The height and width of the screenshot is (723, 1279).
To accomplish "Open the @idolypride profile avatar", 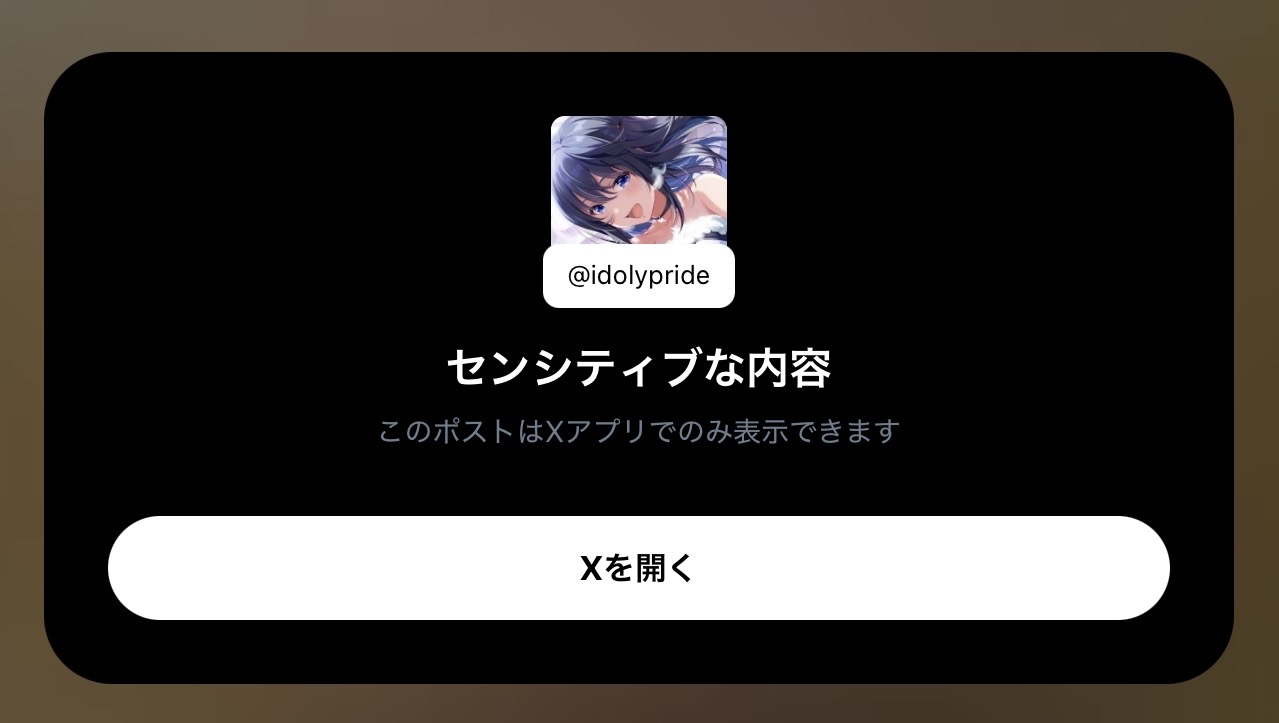I will 638,181.
